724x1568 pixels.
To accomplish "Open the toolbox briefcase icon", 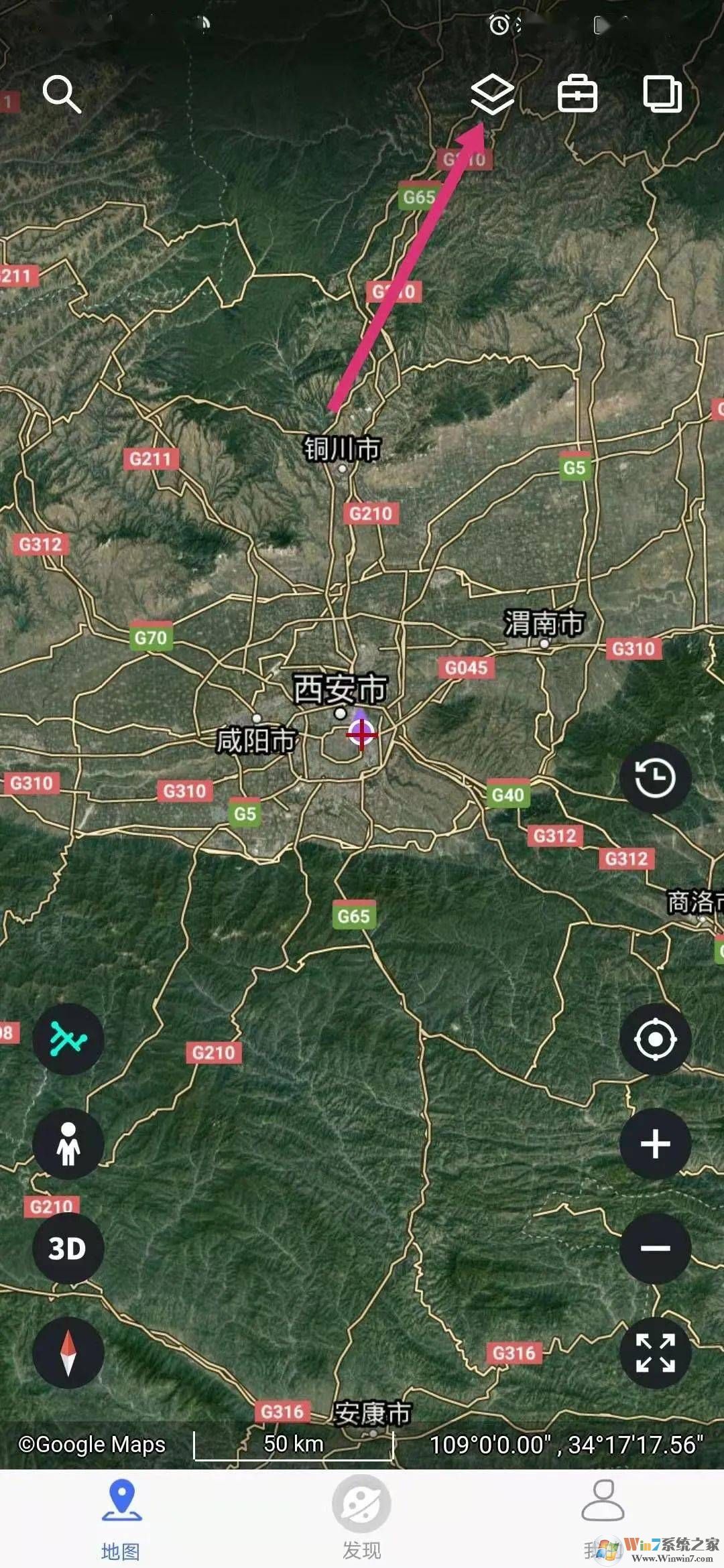I will tap(577, 94).
